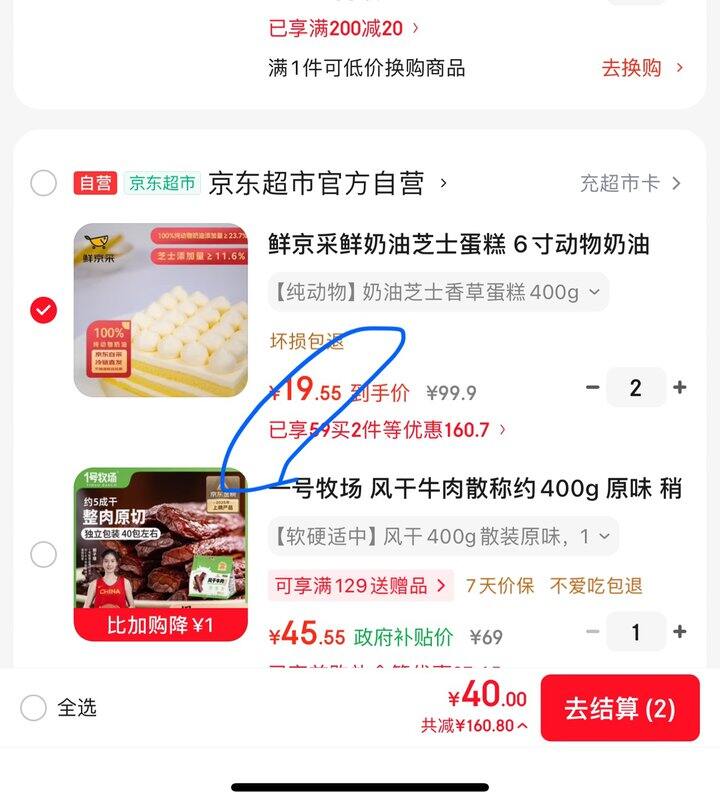The width and height of the screenshot is (720, 805).
Task: View the beef jerky product image
Action: pyautogui.click(x=160, y=554)
